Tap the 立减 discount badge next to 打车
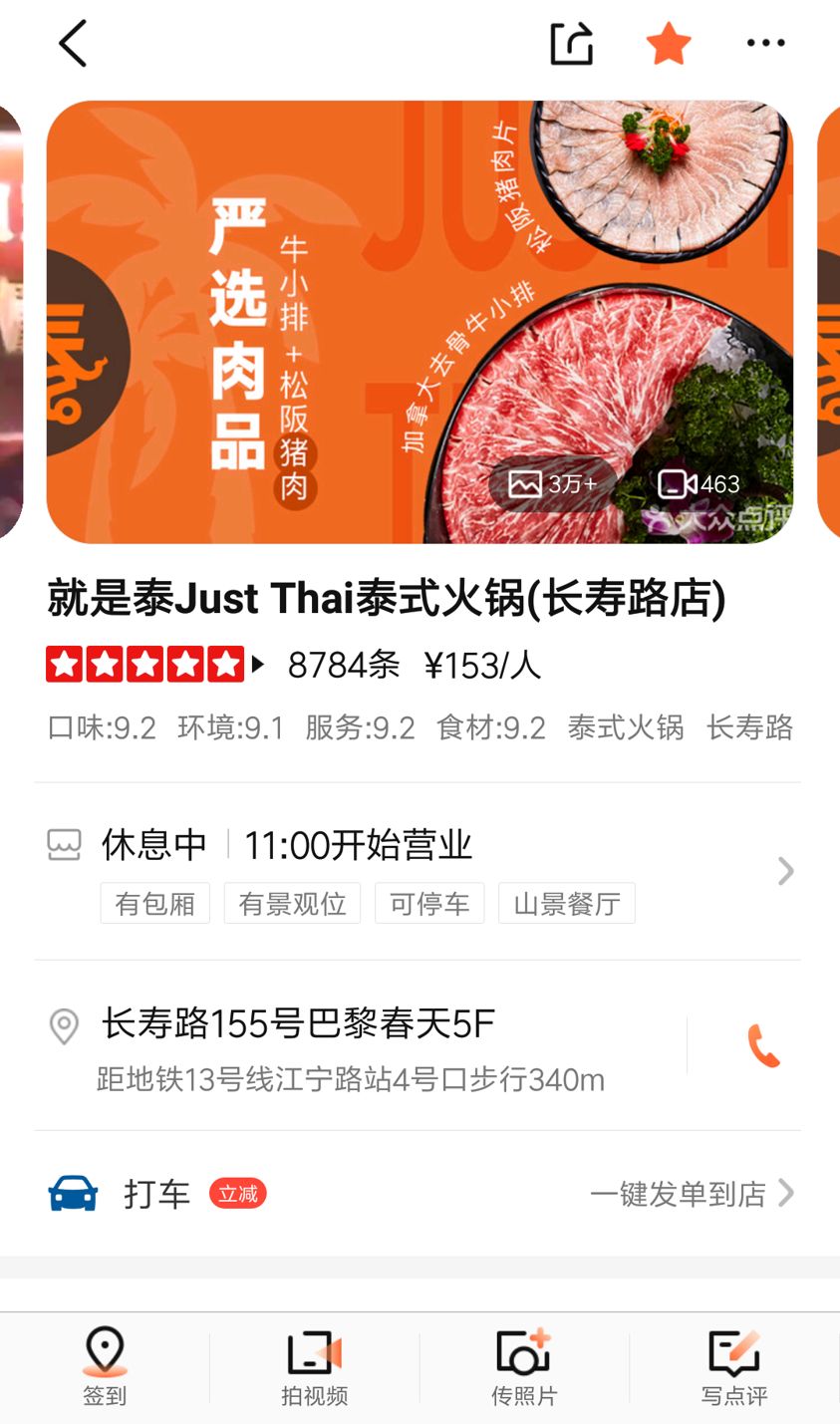 tap(237, 1193)
